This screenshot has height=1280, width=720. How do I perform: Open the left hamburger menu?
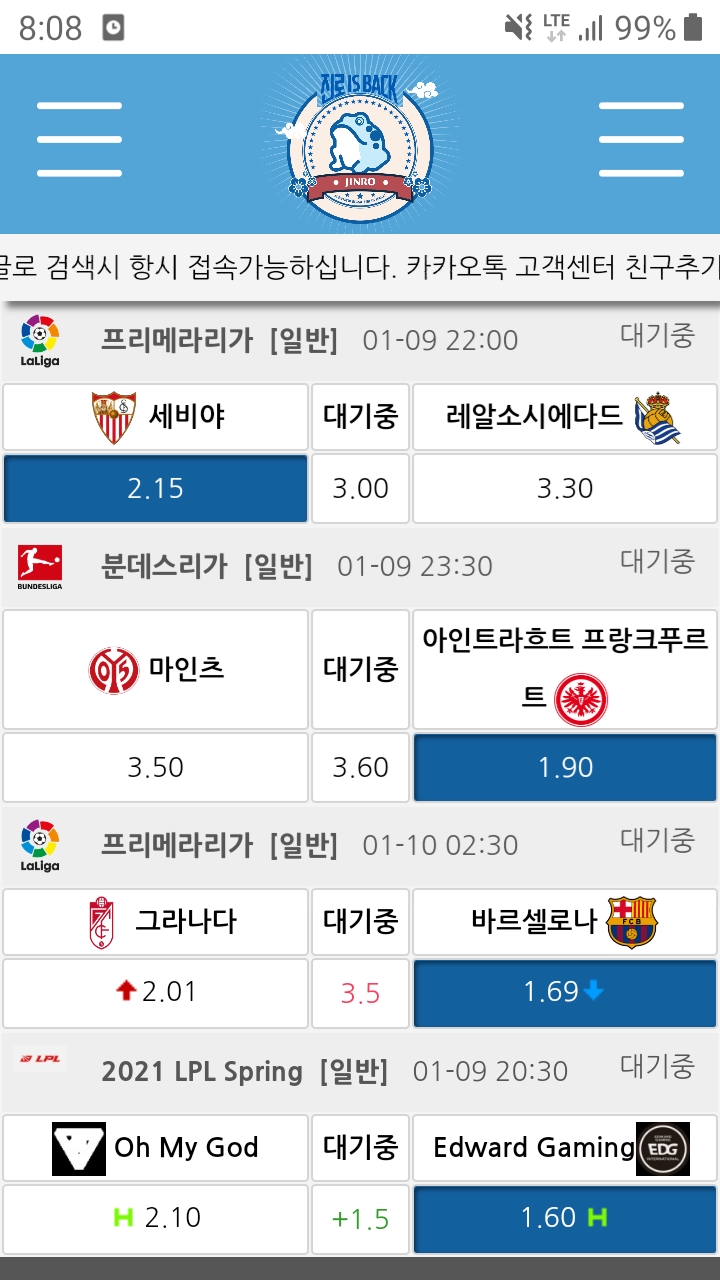[79, 139]
